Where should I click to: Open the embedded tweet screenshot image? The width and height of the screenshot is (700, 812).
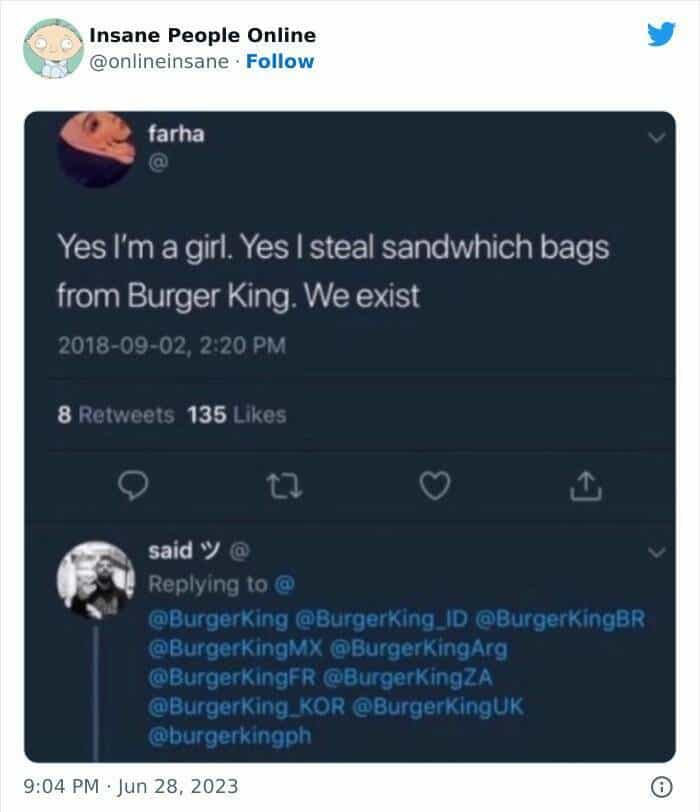coord(350,435)
